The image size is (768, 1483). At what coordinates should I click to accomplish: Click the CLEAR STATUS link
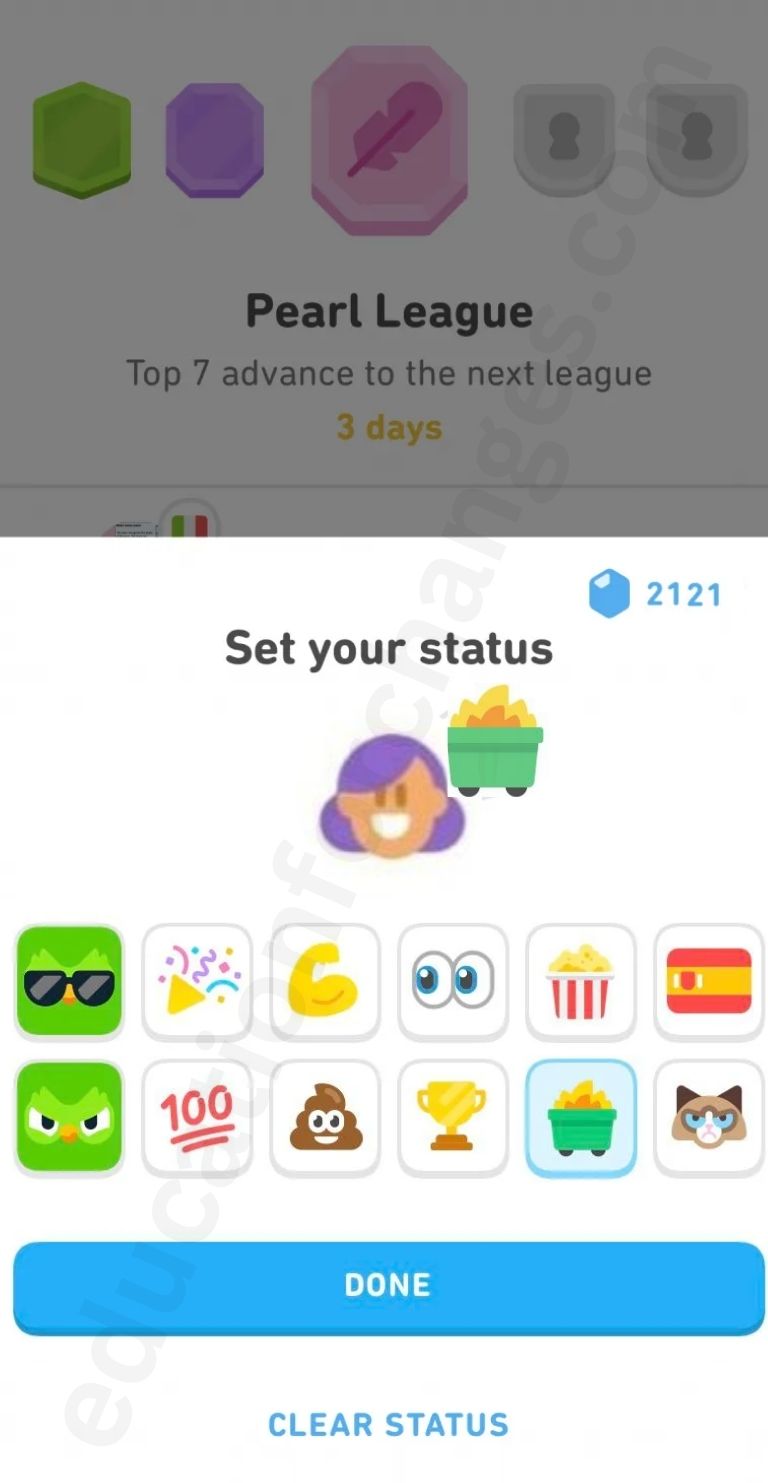[x=388, y=1424]
